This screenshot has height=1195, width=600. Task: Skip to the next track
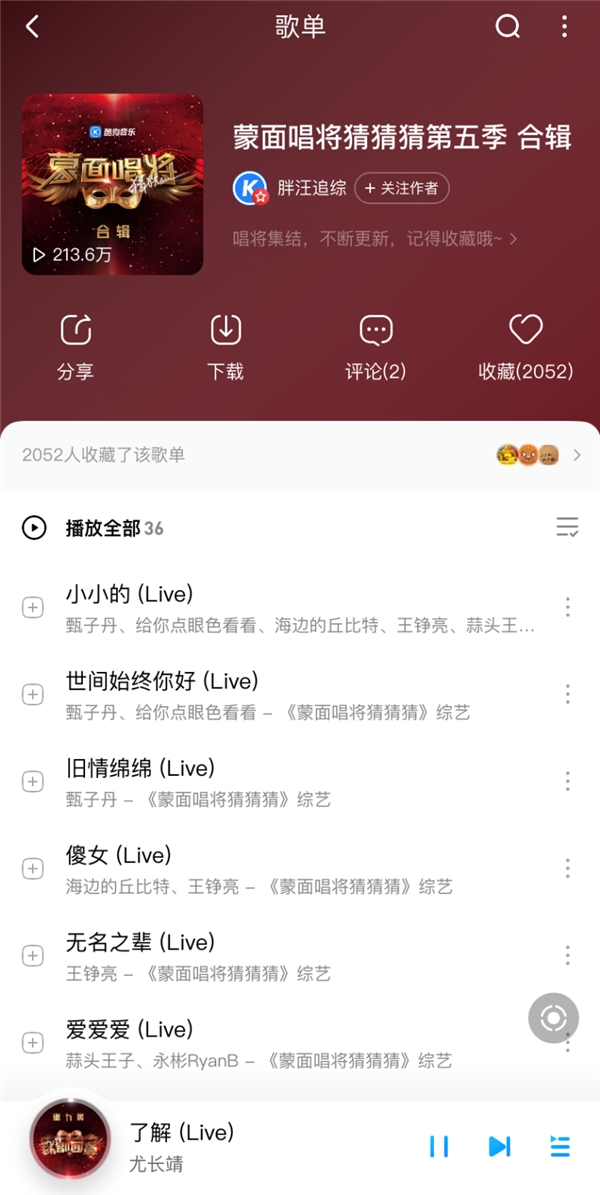tap(500, 1147)
